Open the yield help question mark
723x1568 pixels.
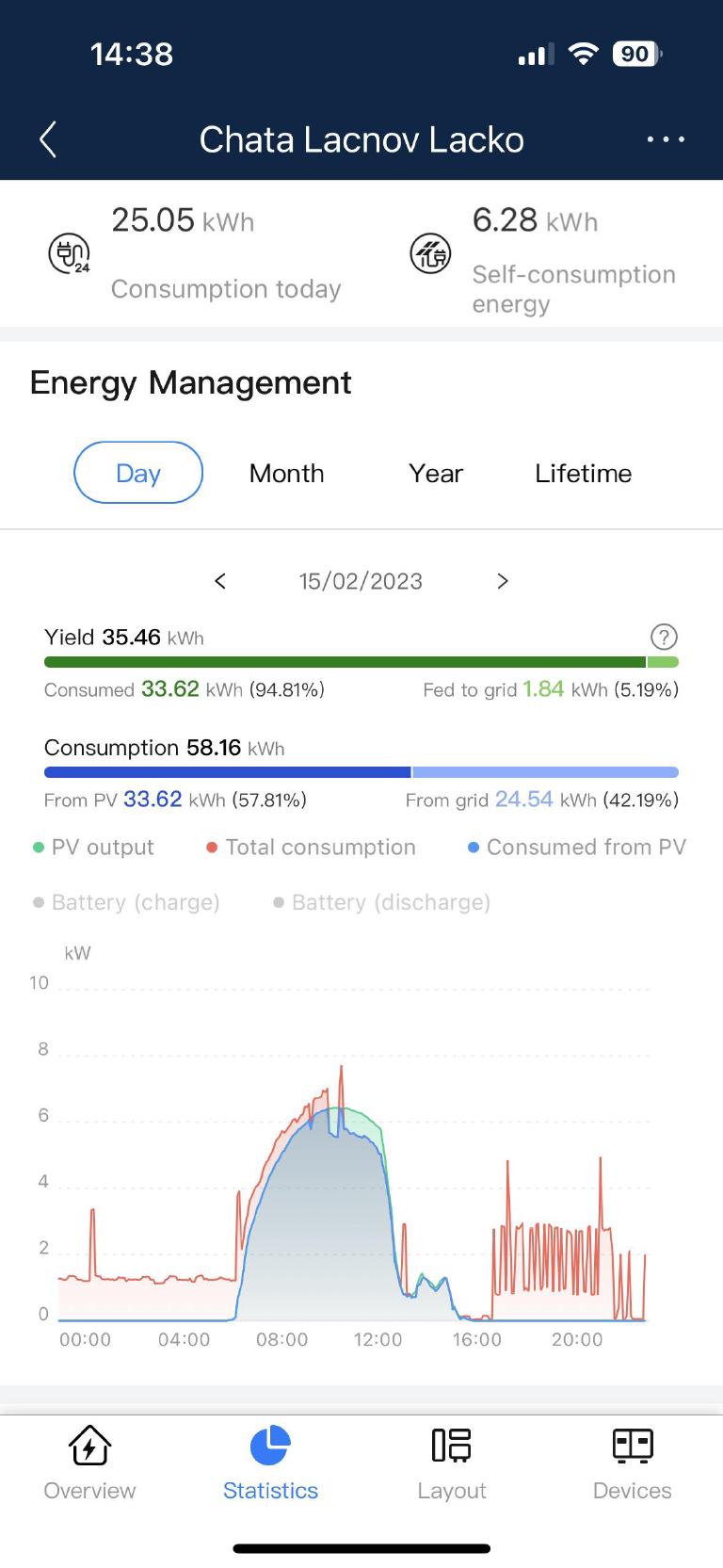664,637
